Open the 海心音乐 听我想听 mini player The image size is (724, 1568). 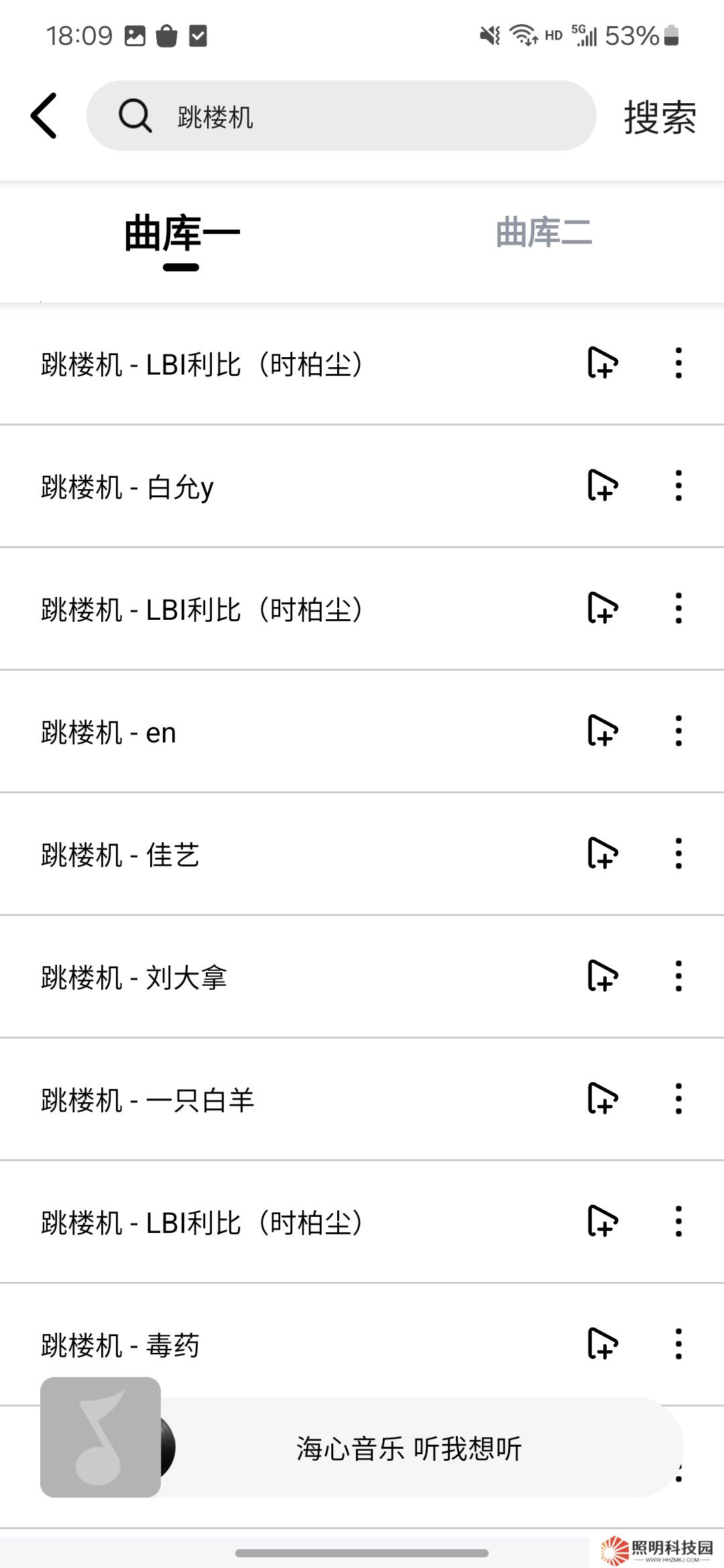point(409,1449)
